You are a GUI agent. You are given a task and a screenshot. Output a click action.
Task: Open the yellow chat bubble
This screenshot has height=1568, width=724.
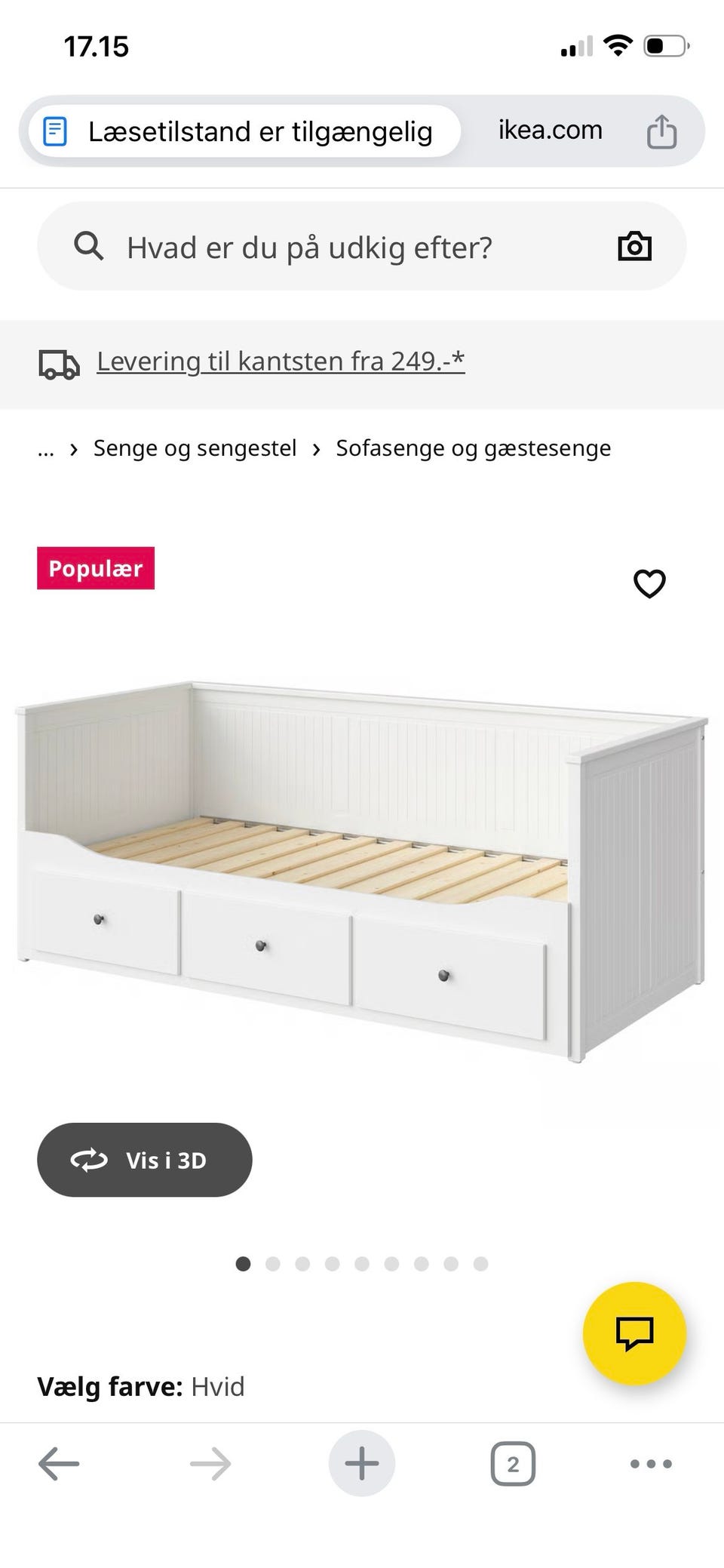tap(636, 1333)
